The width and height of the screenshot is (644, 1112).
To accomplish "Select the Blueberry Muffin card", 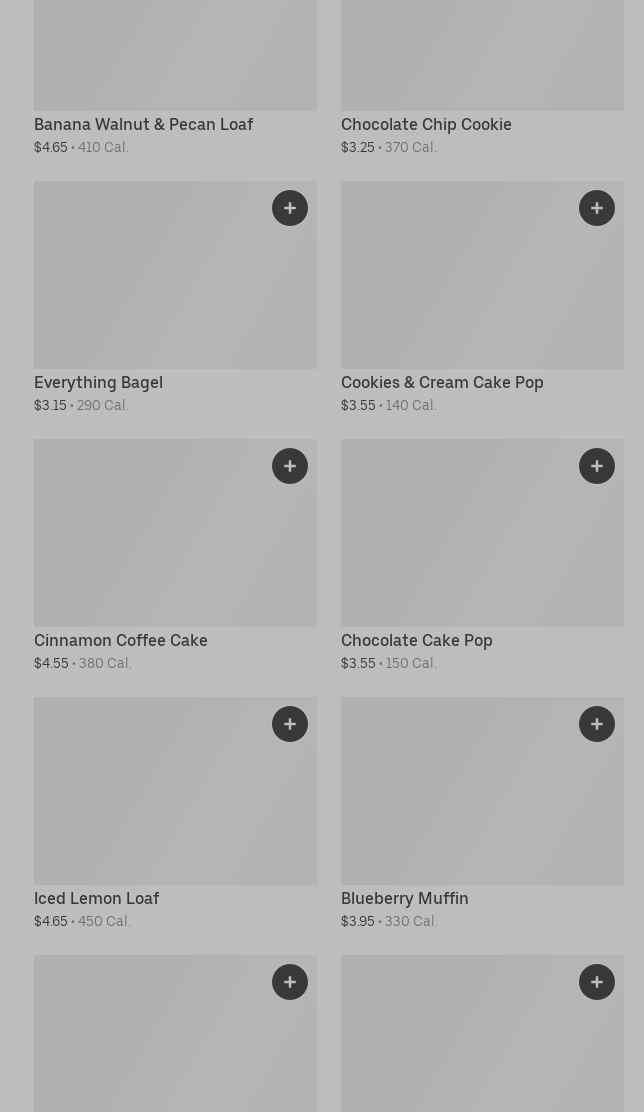I will [405, 898].
